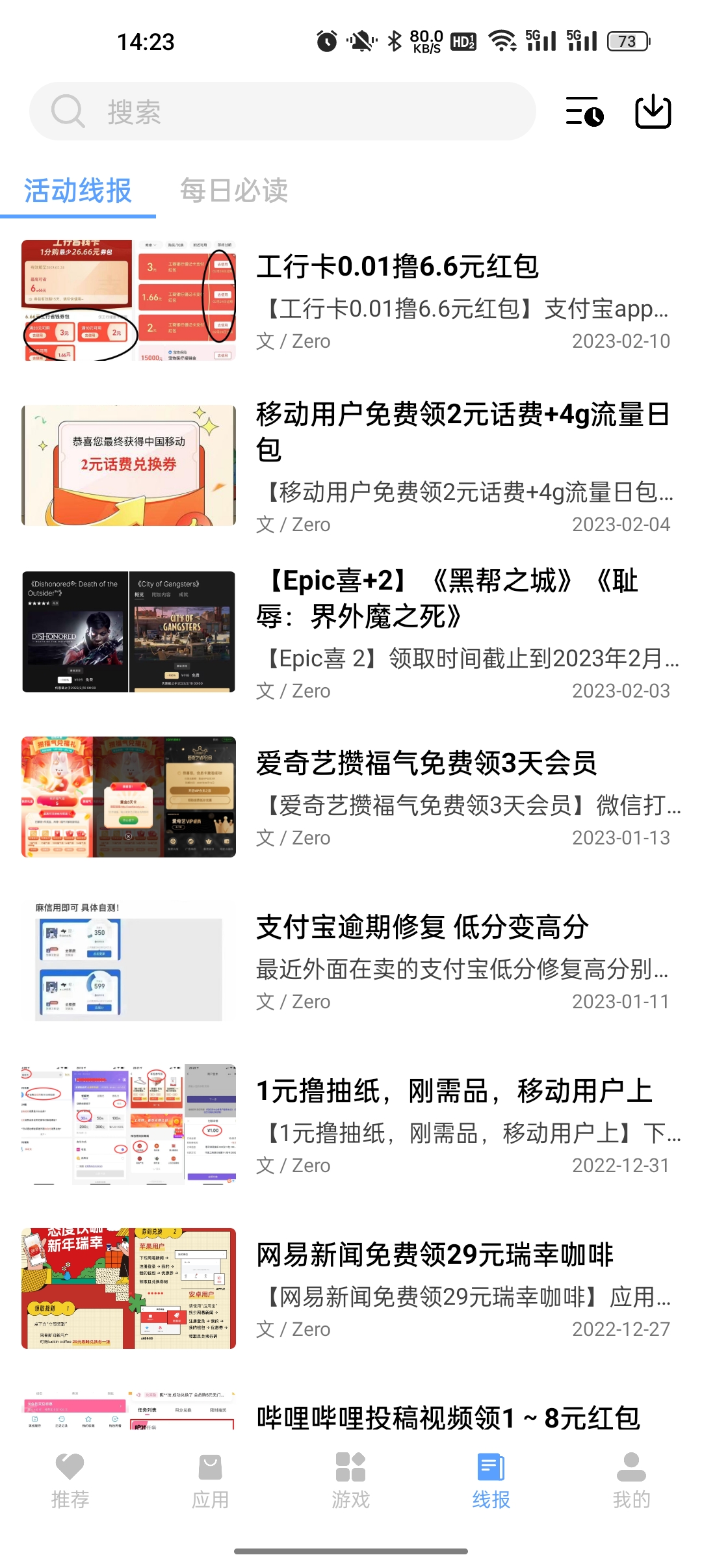Image resolution: width=702 pixels, height=1568 pixels.
Task: Select the 活动线报 tab
Action: (x=77, y=190)
